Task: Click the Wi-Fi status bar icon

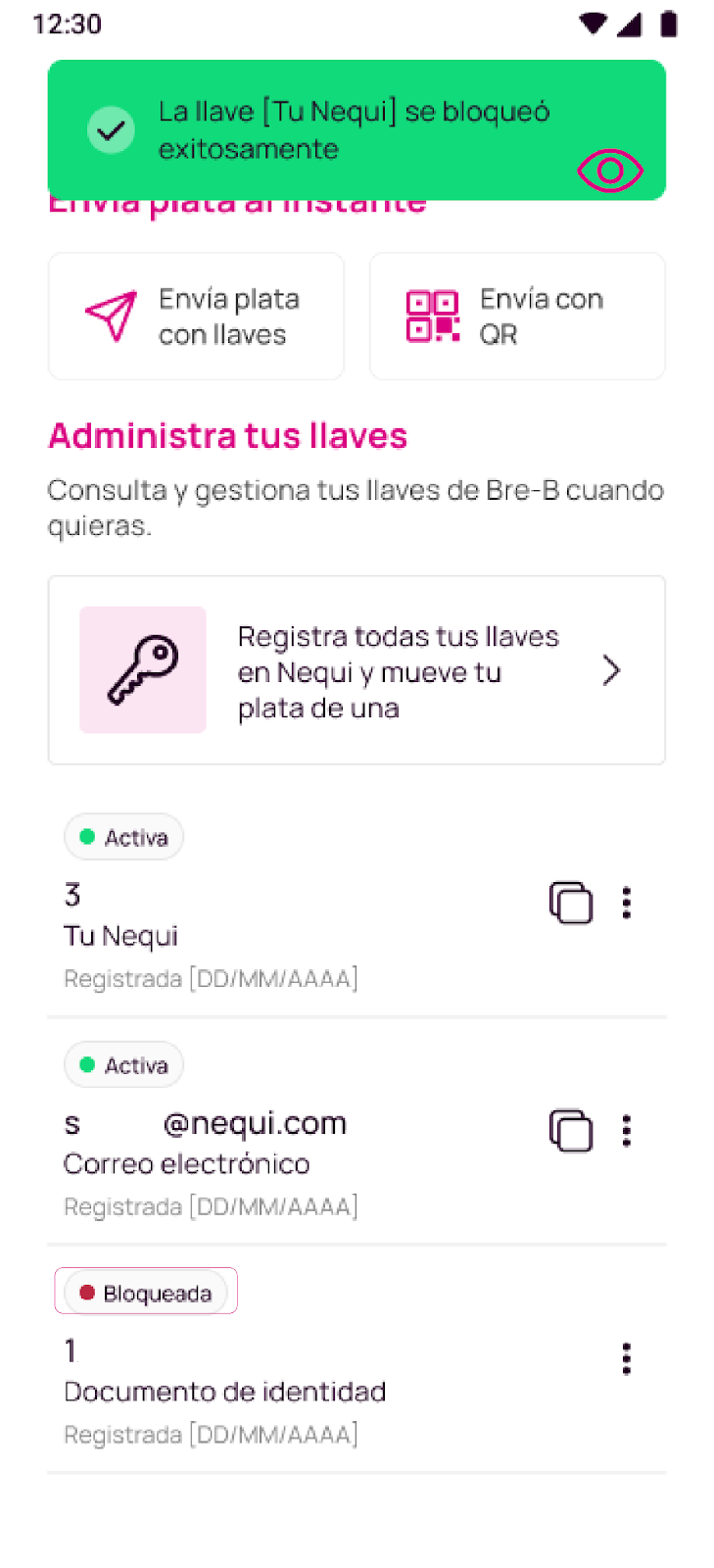Action: [x=593, y=23]
